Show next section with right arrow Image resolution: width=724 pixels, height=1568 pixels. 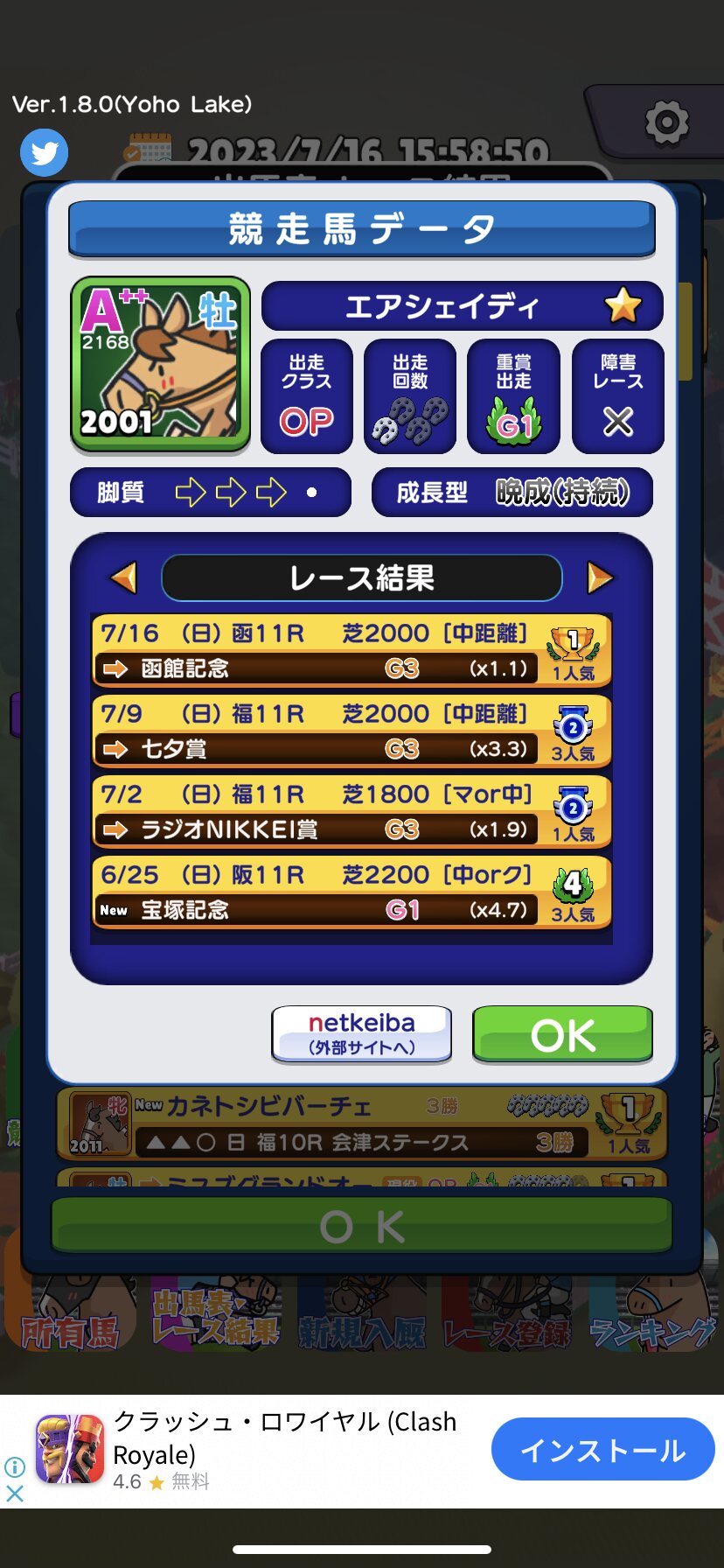(x=600, y=577)
